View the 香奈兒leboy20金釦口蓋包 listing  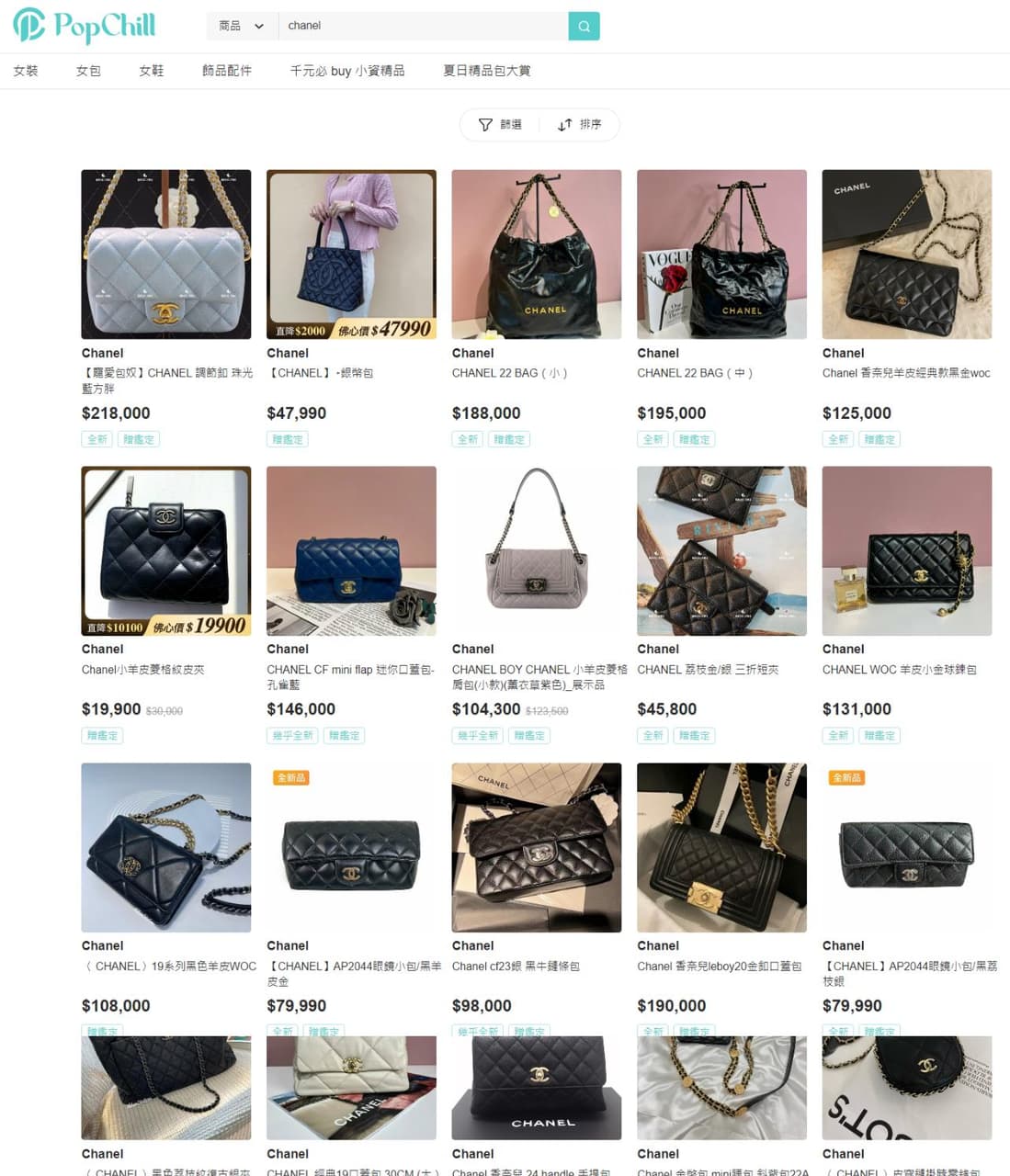(x=721, y=847)
